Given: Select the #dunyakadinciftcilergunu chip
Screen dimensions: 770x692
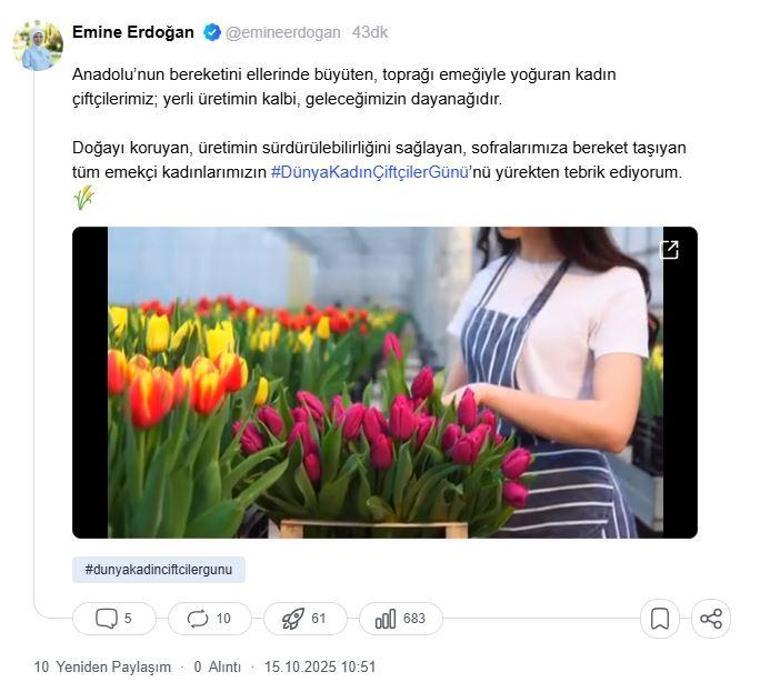Looking at the screenshot, I should click(158, 570).
